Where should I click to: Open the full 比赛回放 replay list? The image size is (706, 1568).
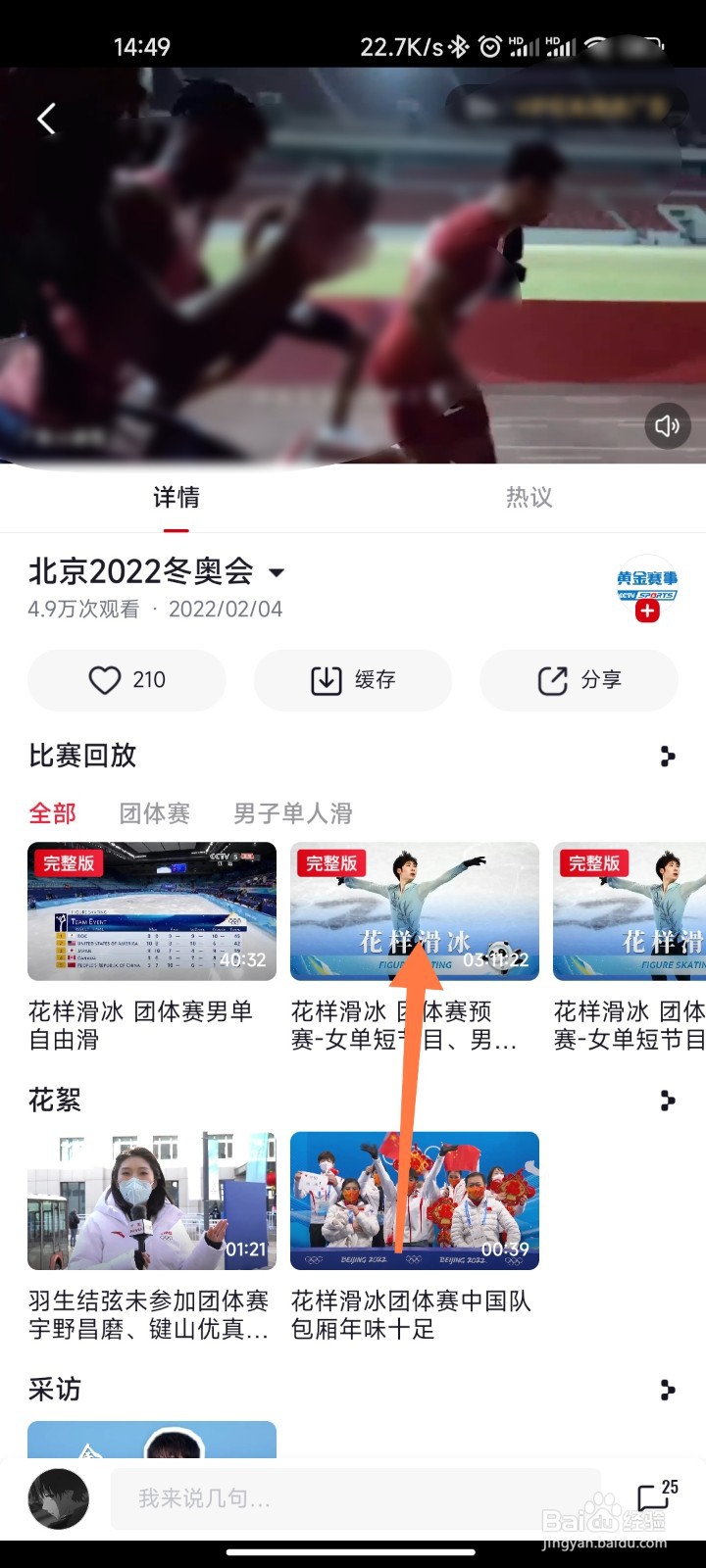coord(670,756)
